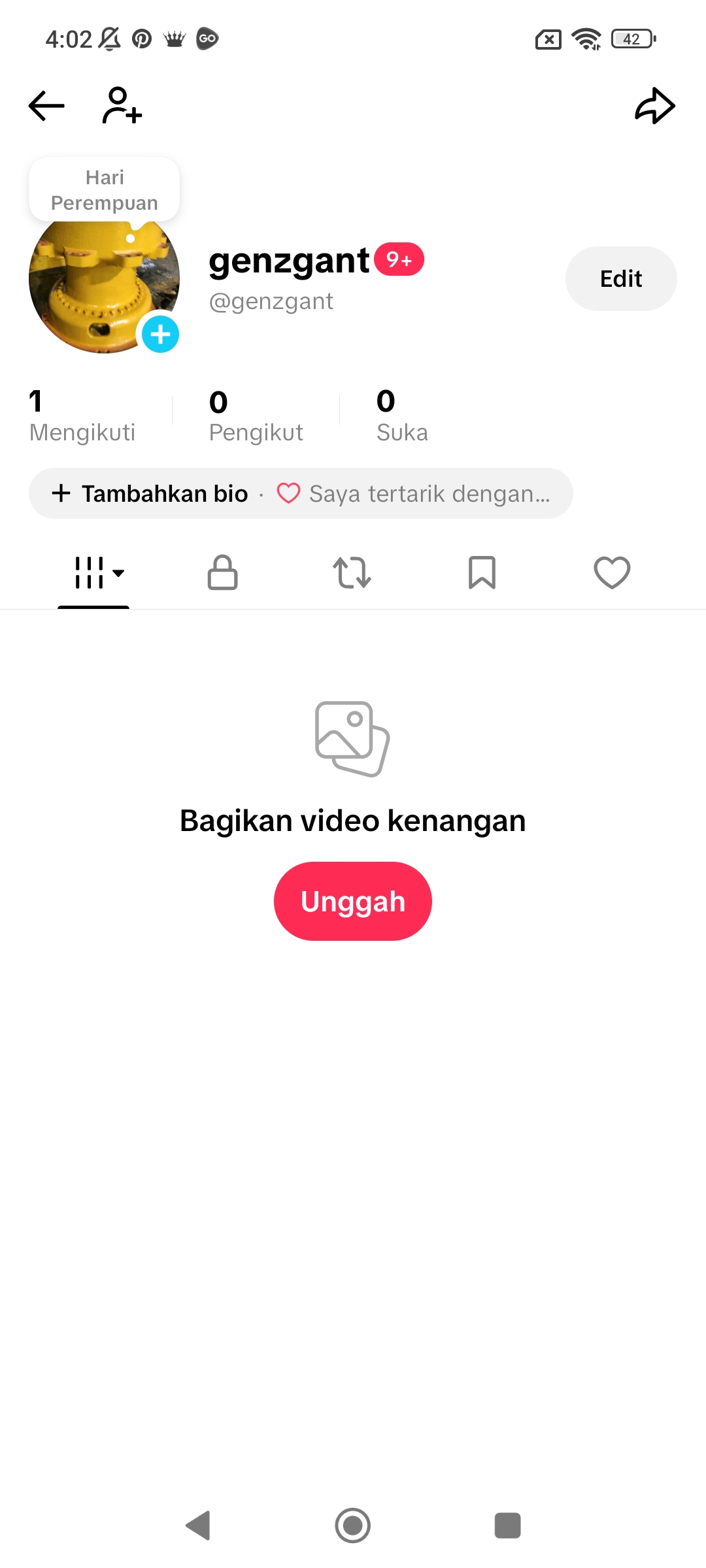Add a new profile photo with plus badge
The height and width of the screenshot is (1568, 706).
(160, 335)
